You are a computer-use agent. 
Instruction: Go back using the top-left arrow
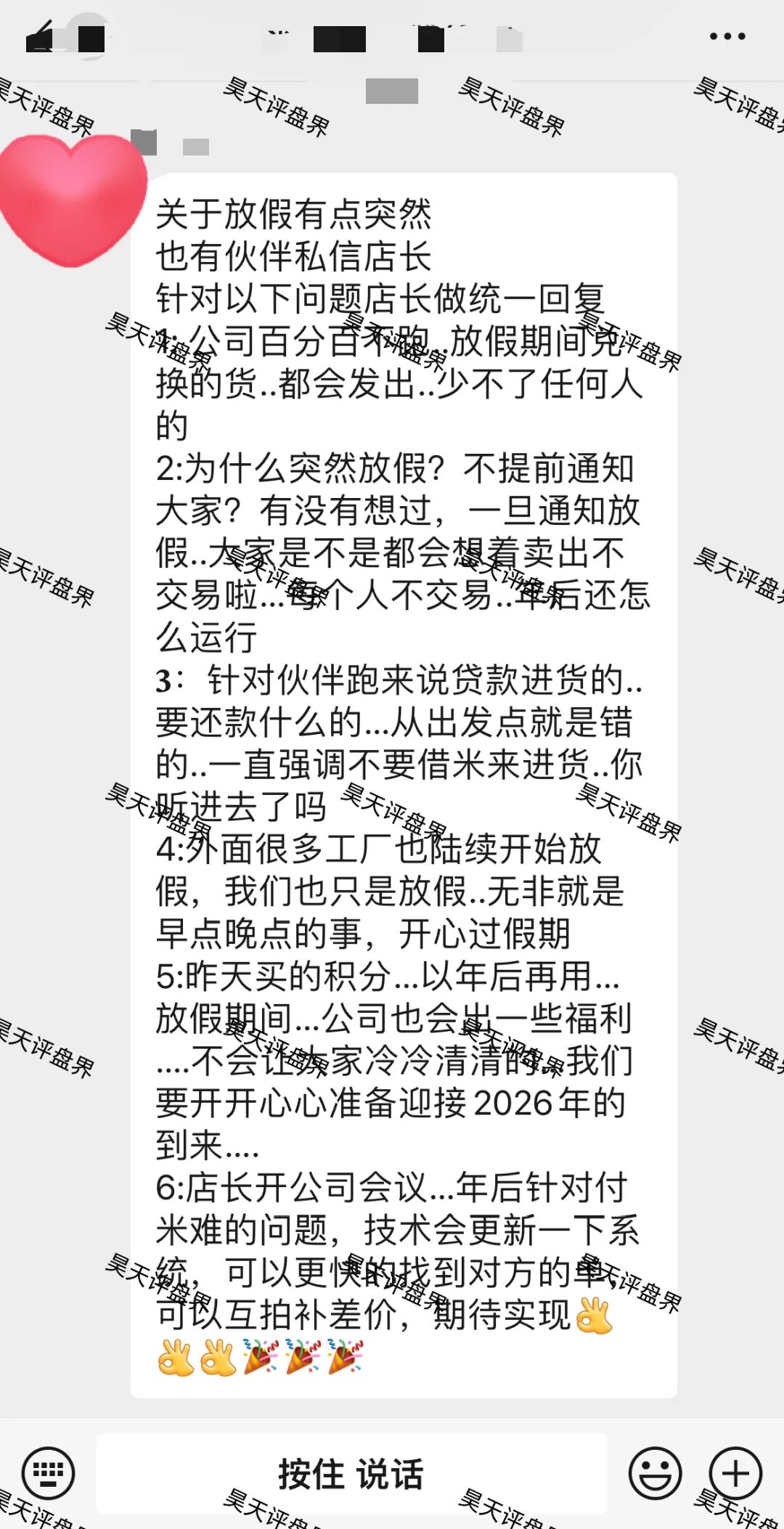point(40,38)
